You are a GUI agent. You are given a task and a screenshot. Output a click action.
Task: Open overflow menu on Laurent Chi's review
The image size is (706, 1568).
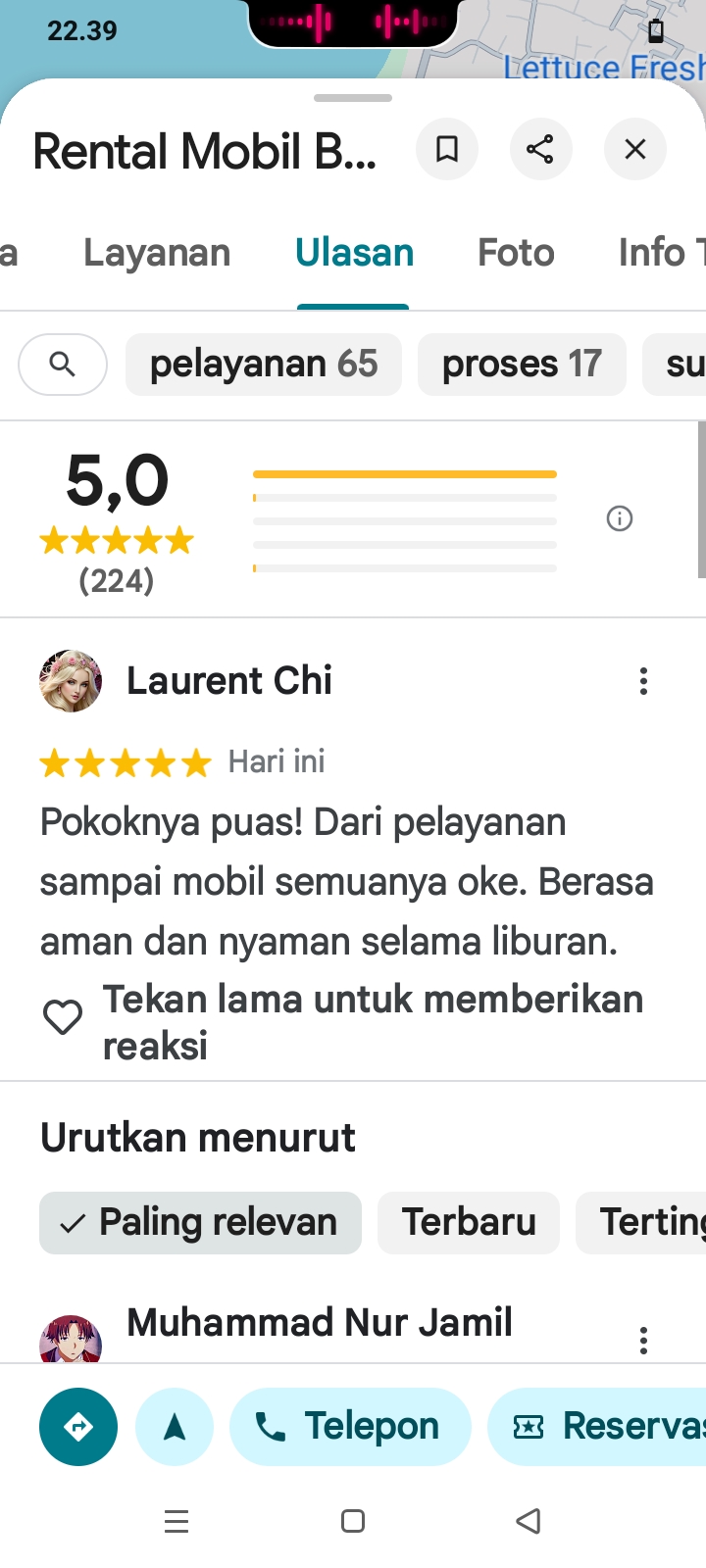click(x=643, y=681)
